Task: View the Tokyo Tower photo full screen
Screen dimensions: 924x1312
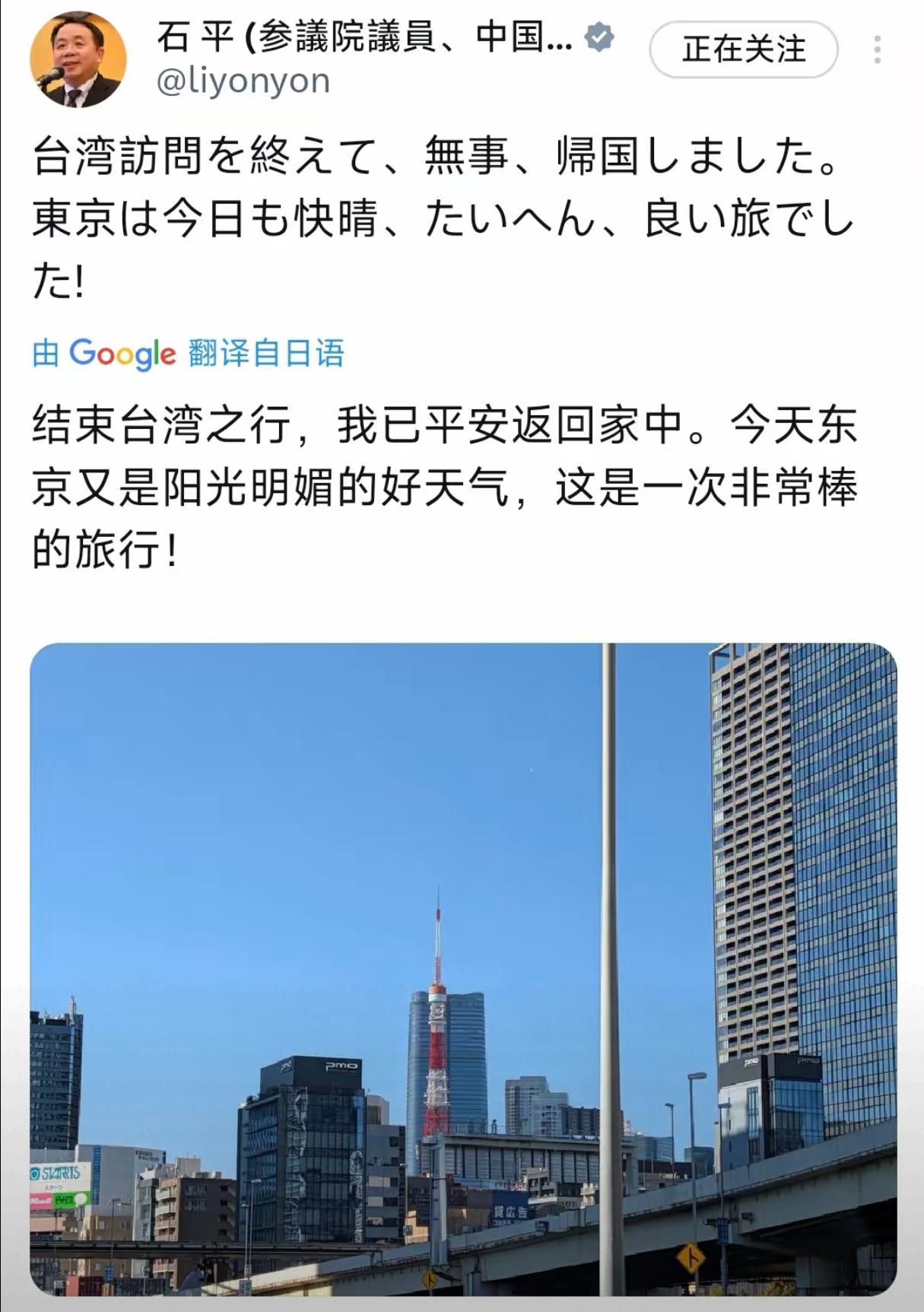Action: coord(462,967)
